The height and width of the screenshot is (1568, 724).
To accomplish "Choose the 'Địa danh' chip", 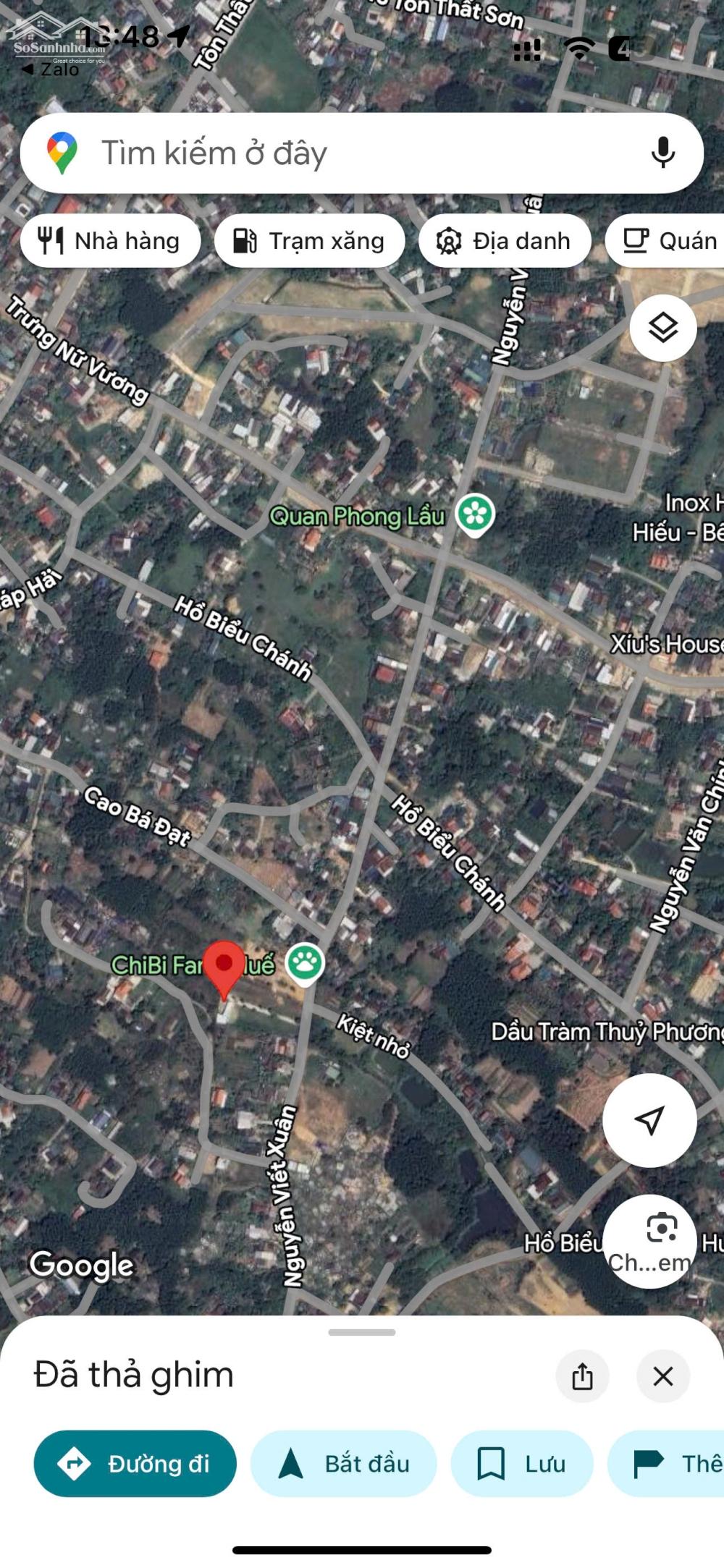I will click(x=505, y=241).
